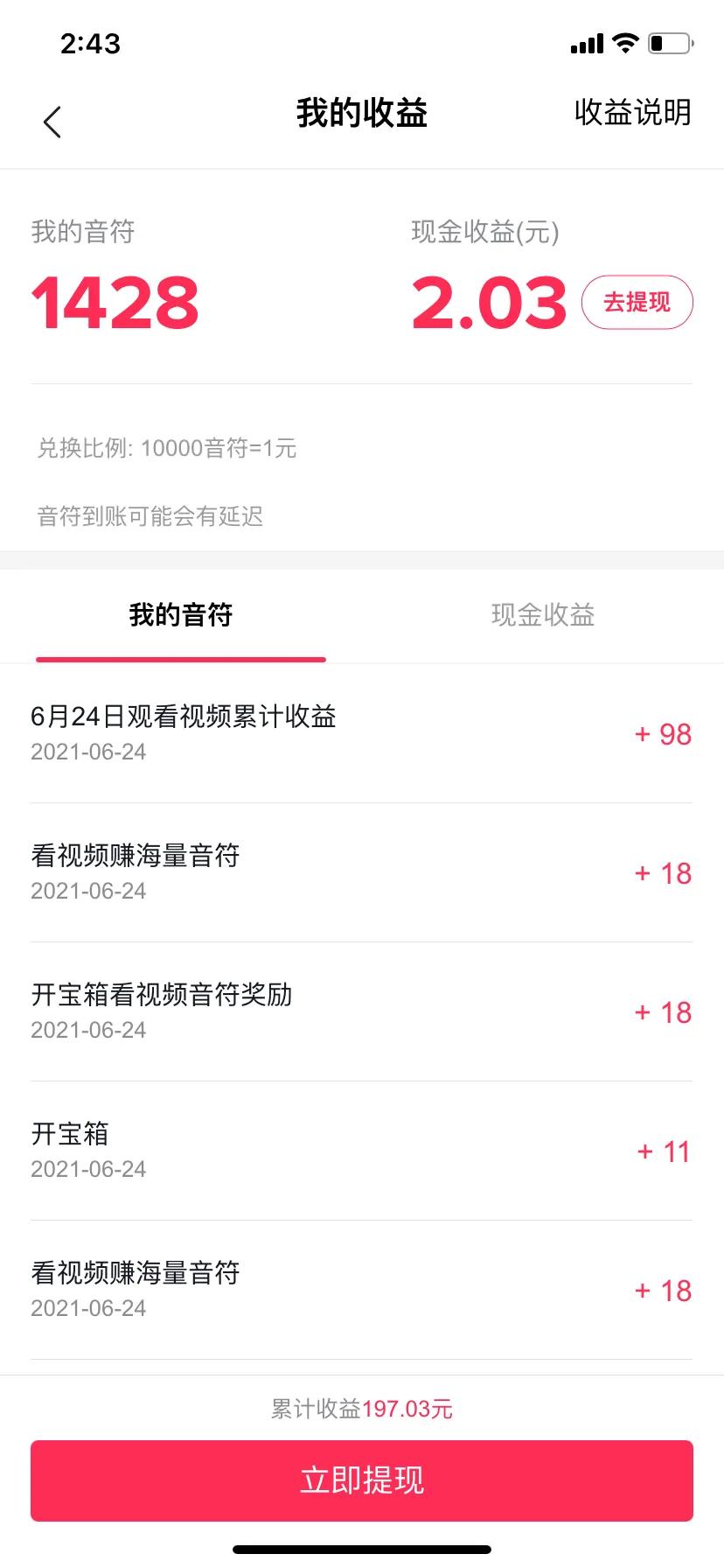Image resolution: width=724 pixels, height=1568 pixels.
Task: Select the music note balance 1428
Action: click(x=115, y=301)
